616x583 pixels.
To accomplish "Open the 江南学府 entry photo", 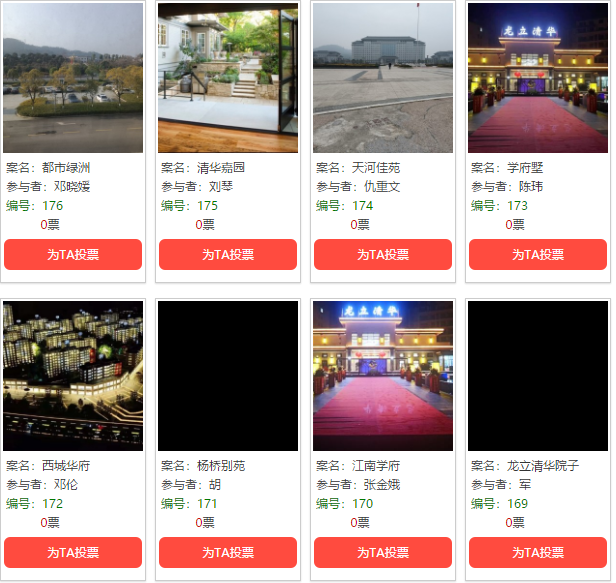I will tap(383, 376).
